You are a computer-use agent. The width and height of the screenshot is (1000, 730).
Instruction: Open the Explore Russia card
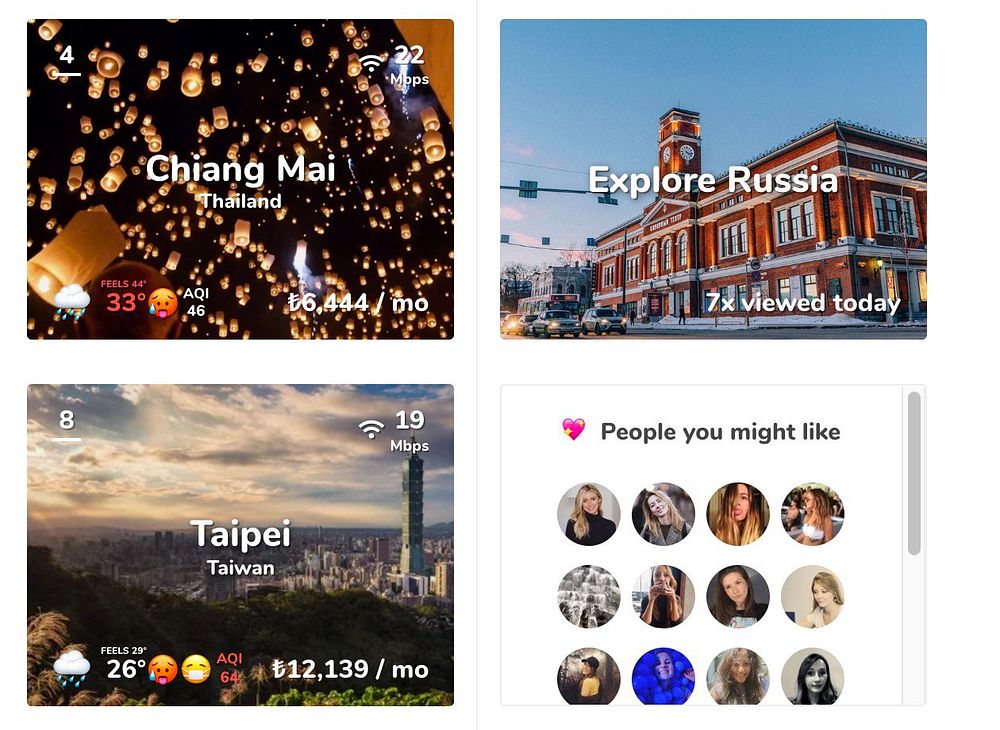713,180
